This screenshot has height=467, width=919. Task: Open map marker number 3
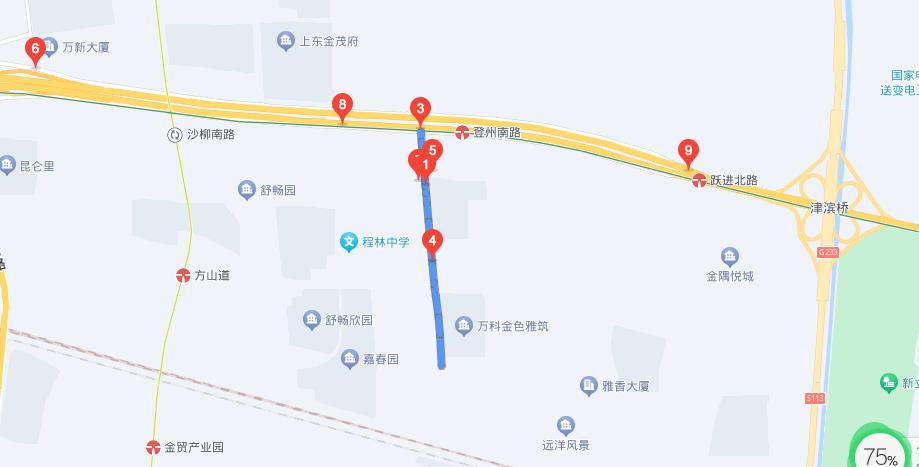421,110
